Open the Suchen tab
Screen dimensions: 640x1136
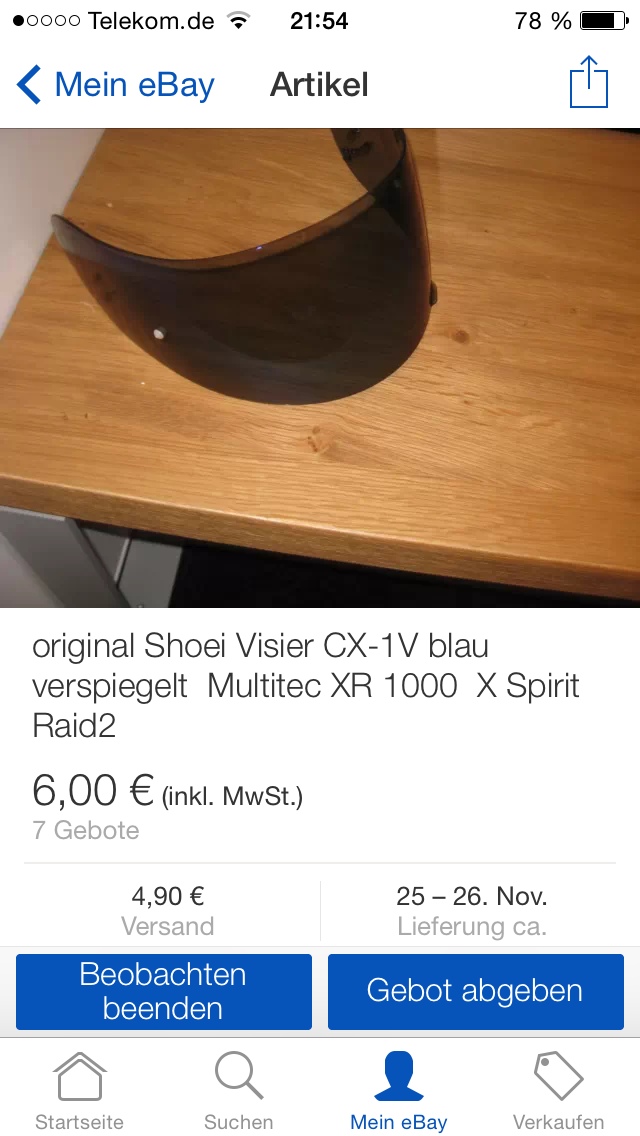pyautogui.click(x=238, y=1091)
